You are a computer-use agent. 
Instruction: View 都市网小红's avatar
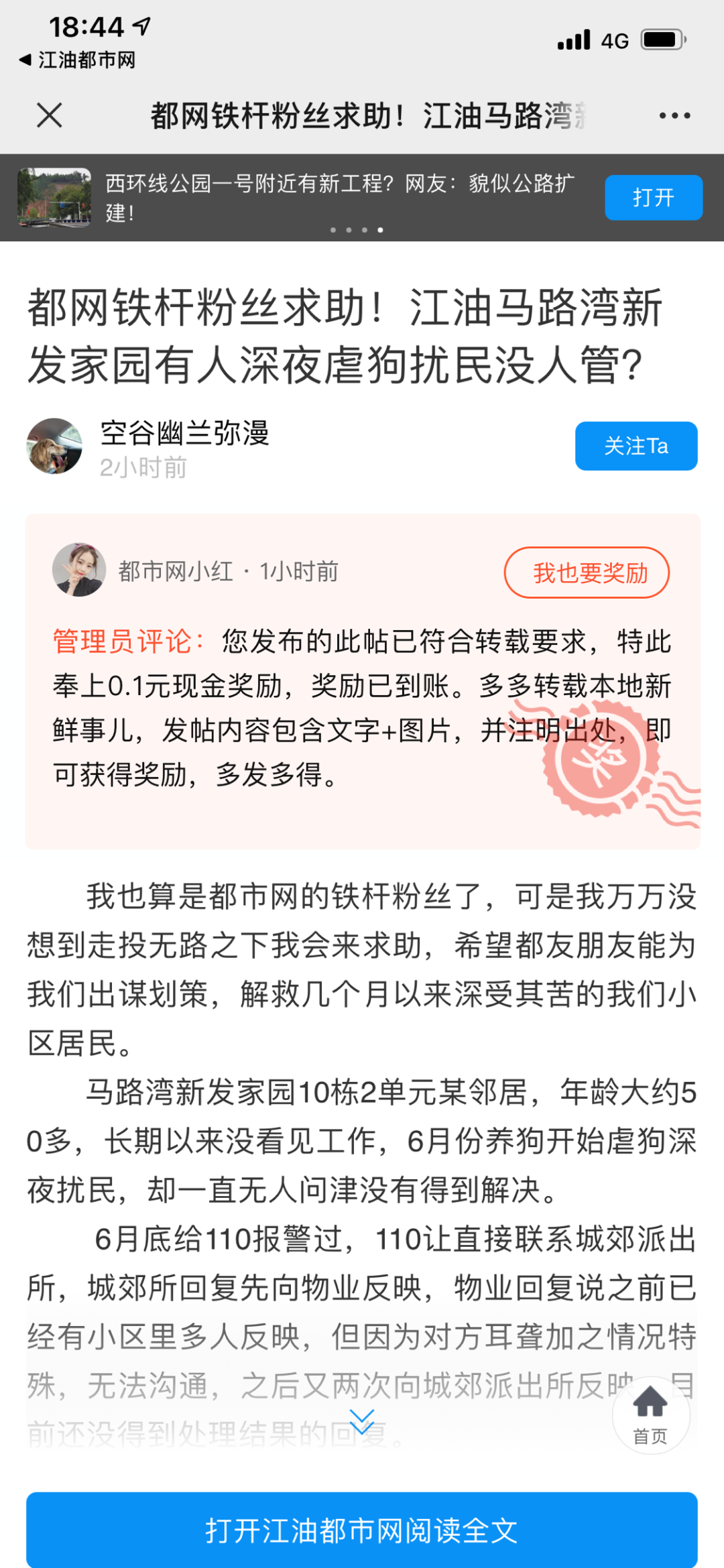point(79,570)
